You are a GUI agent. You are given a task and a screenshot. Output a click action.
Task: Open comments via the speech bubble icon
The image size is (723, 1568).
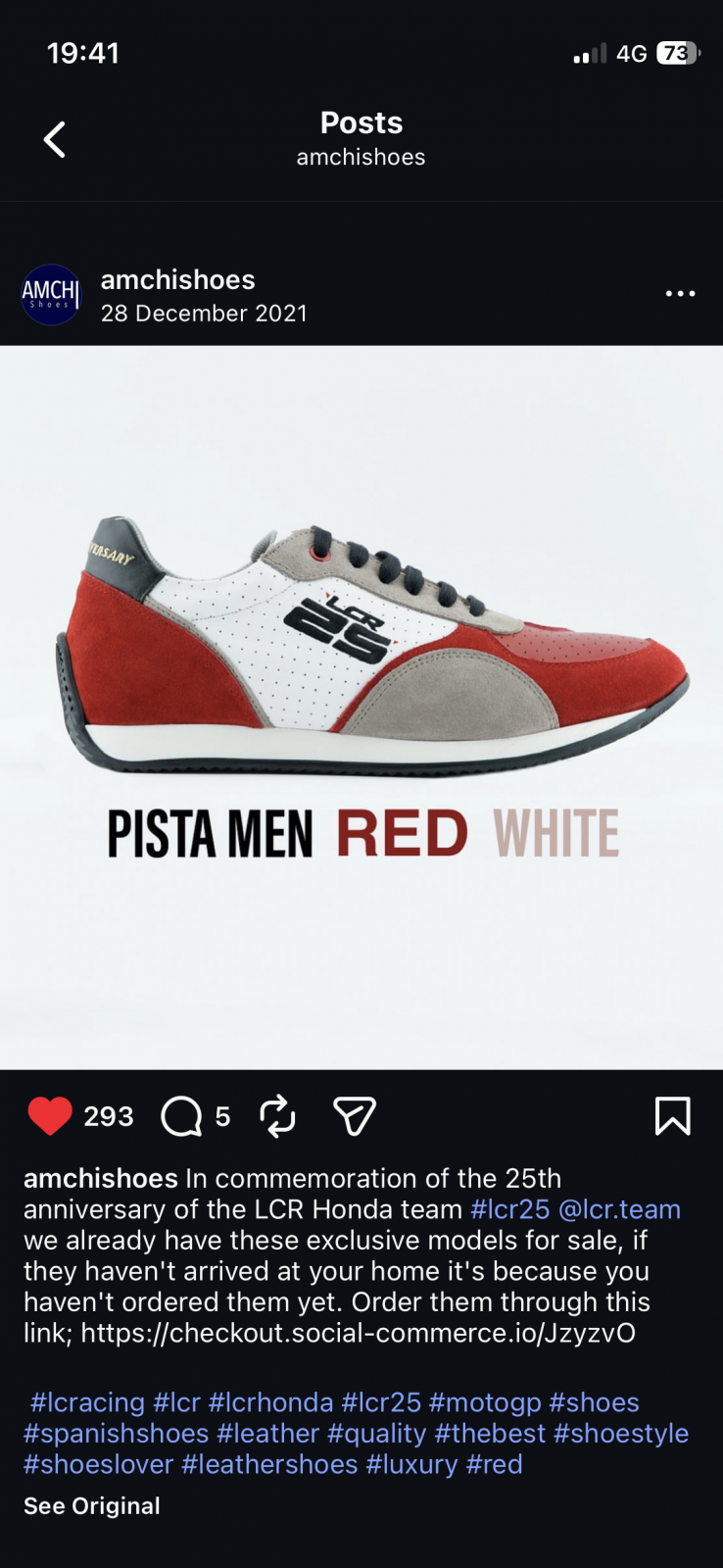click(181, 1116)
